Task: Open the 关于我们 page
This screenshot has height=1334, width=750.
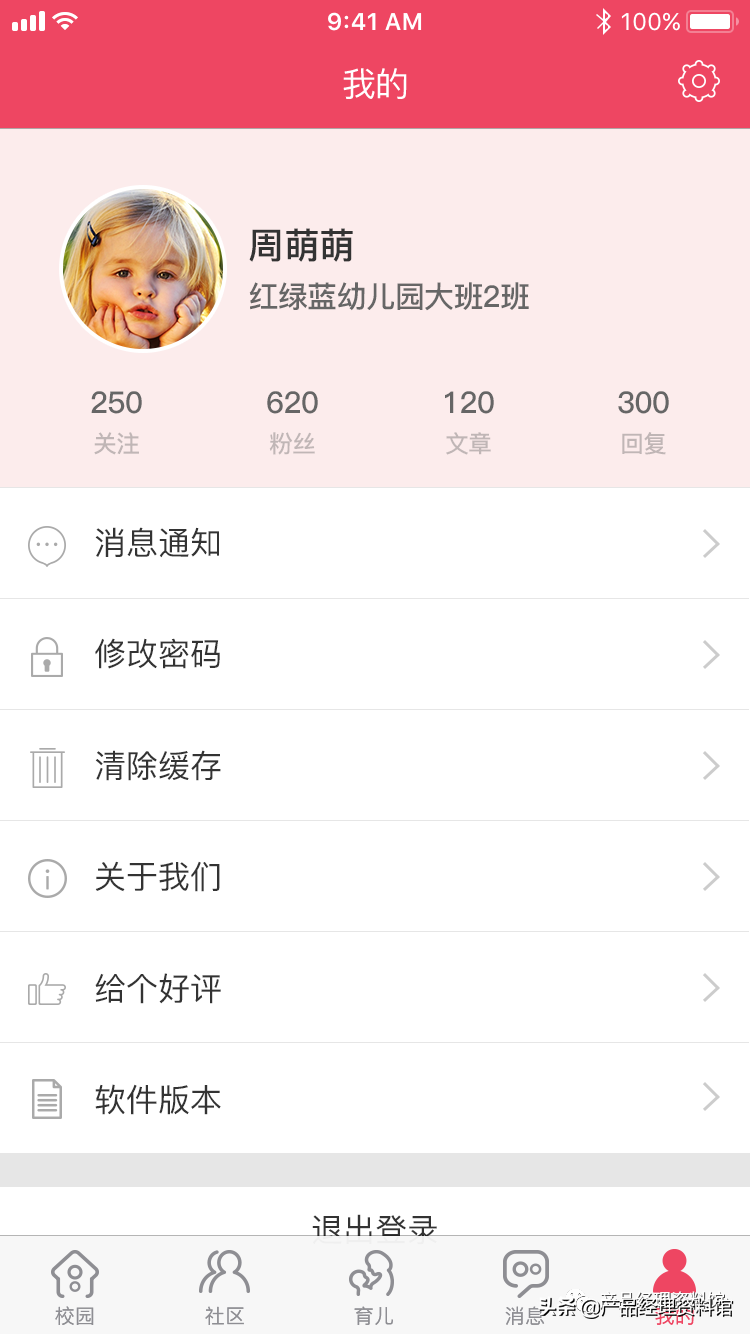Action: tap(375, 877)
